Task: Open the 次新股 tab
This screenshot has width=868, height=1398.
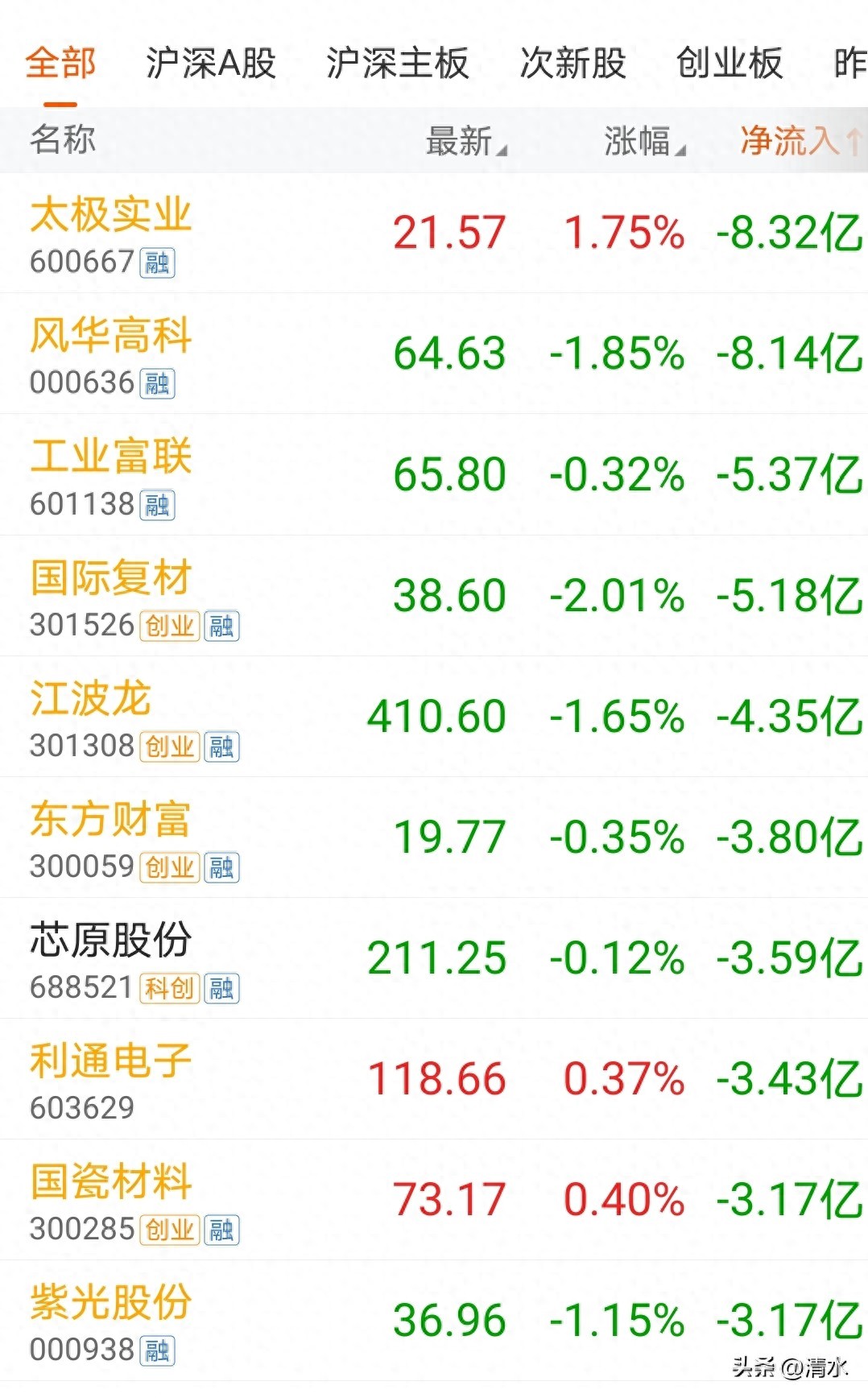Action: pyautogui.click(x=572, y=63)
